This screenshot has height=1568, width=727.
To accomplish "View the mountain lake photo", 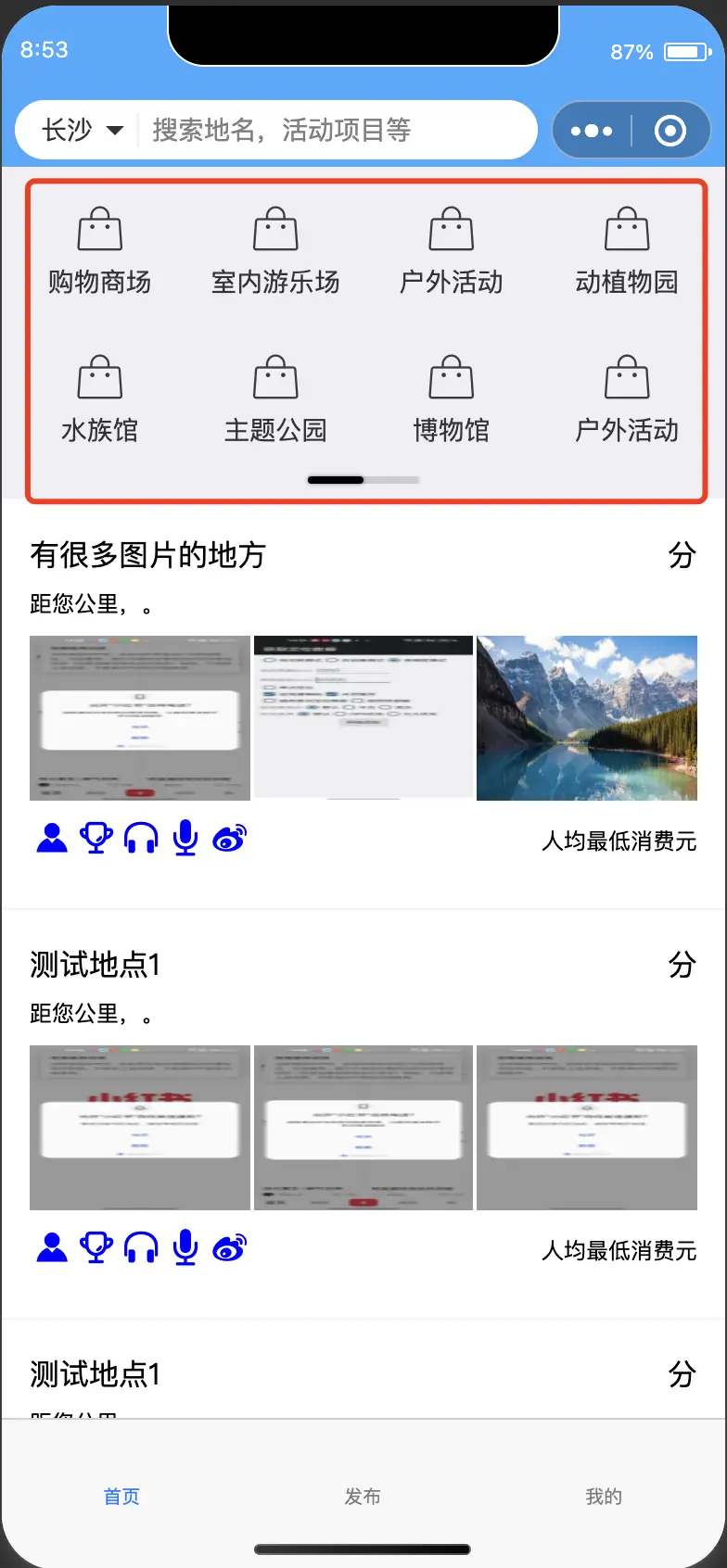I will [586, 718].
